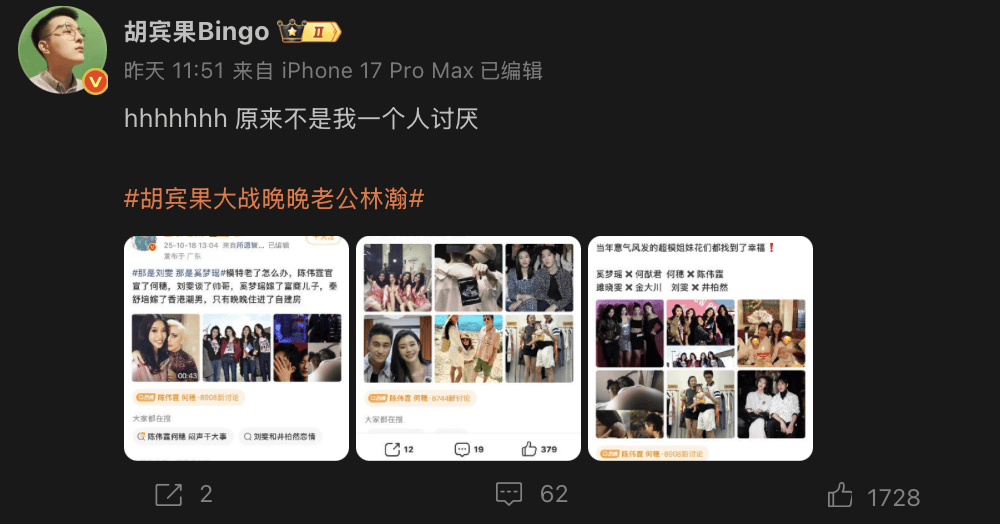View the third attached image
The width and height of the screenshot is (1000, 524).
(x=700, y=348)
